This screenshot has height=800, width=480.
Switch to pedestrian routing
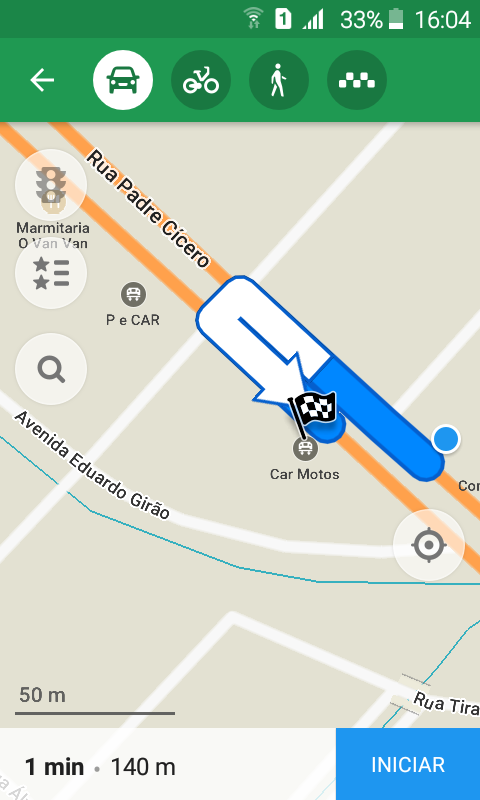coord(279,80)
